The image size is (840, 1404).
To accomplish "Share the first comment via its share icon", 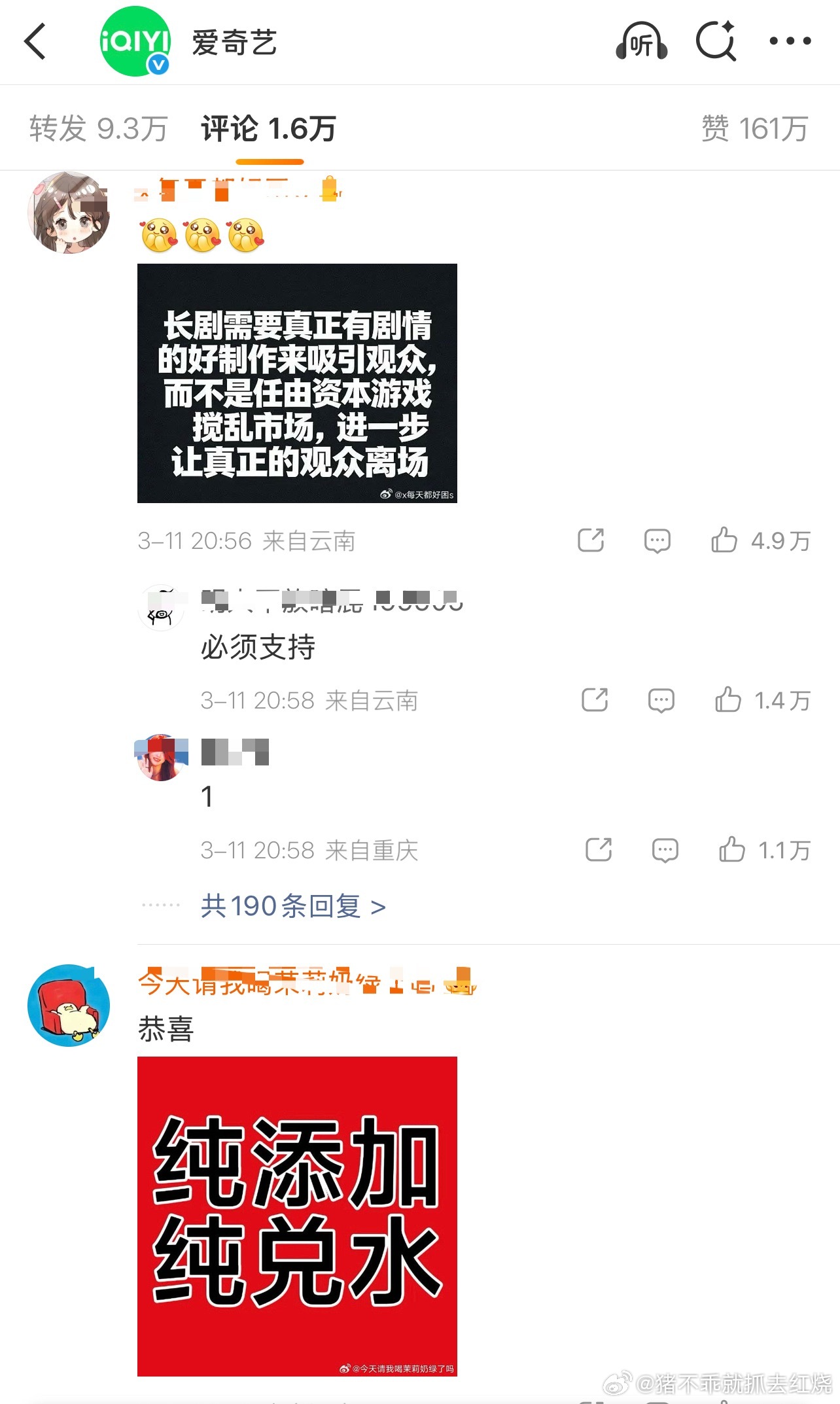I will tap(591, 541).
